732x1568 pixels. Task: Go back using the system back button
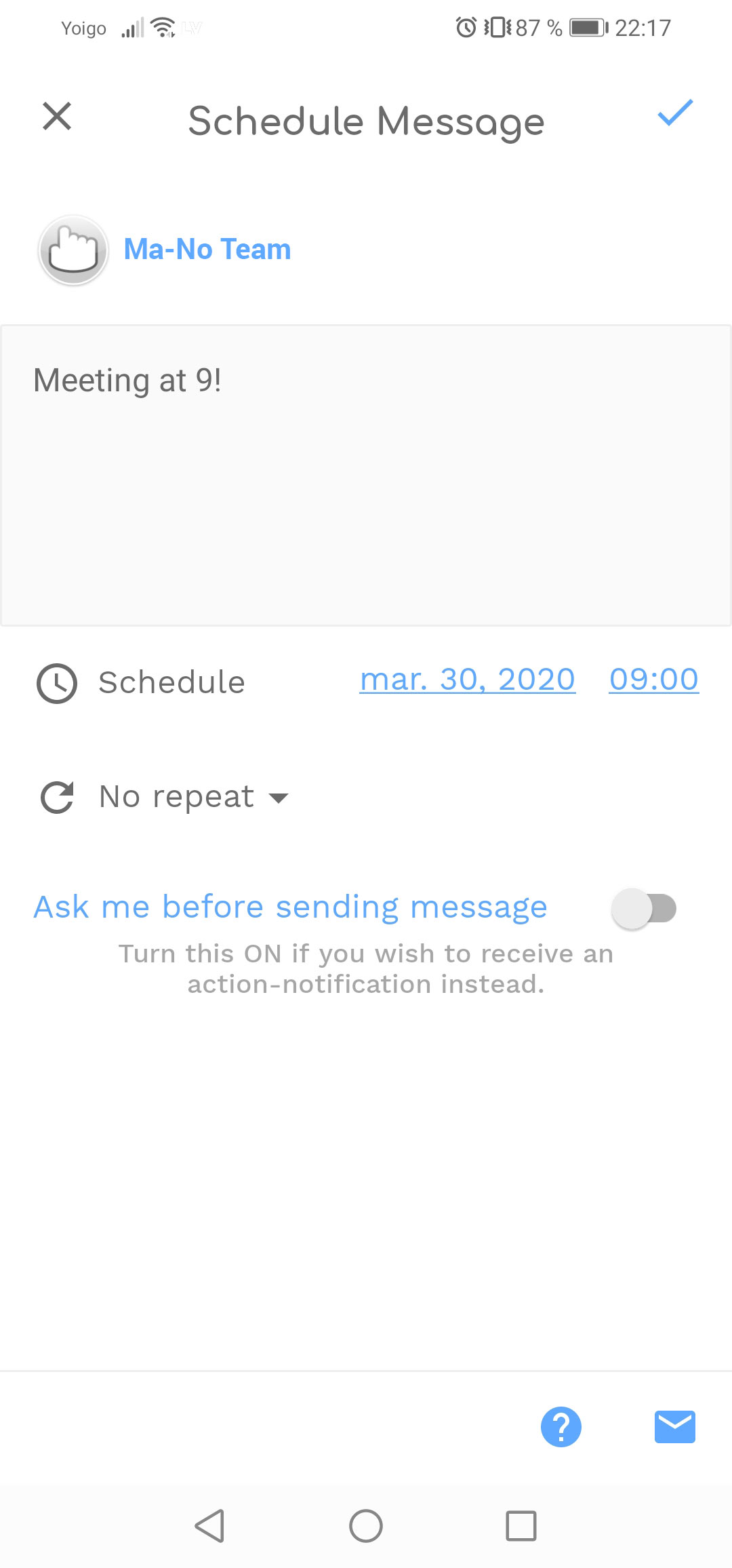[209, 1526]
